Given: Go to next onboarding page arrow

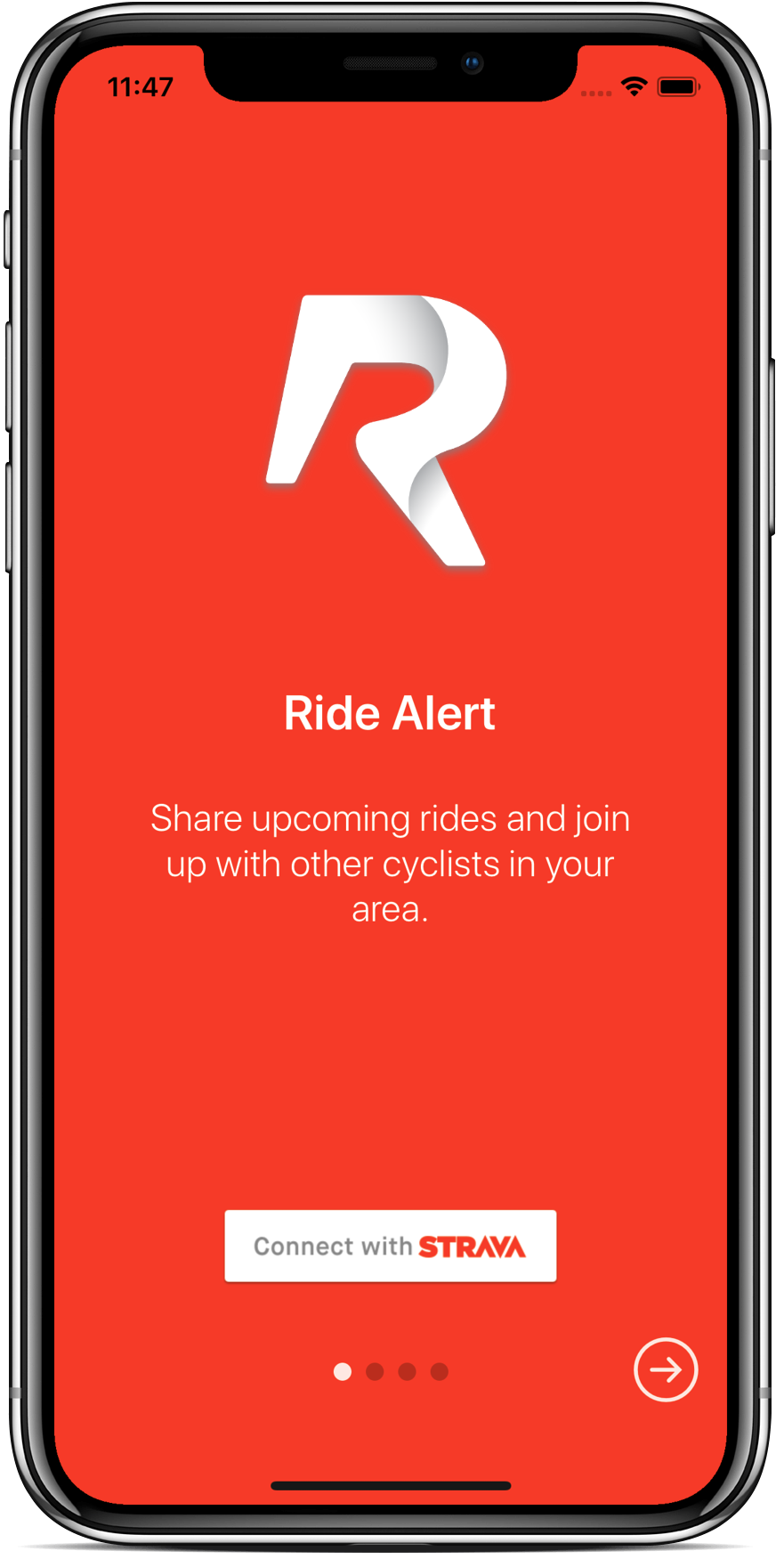Looking at the screenshot, I should coord(666,1369).
